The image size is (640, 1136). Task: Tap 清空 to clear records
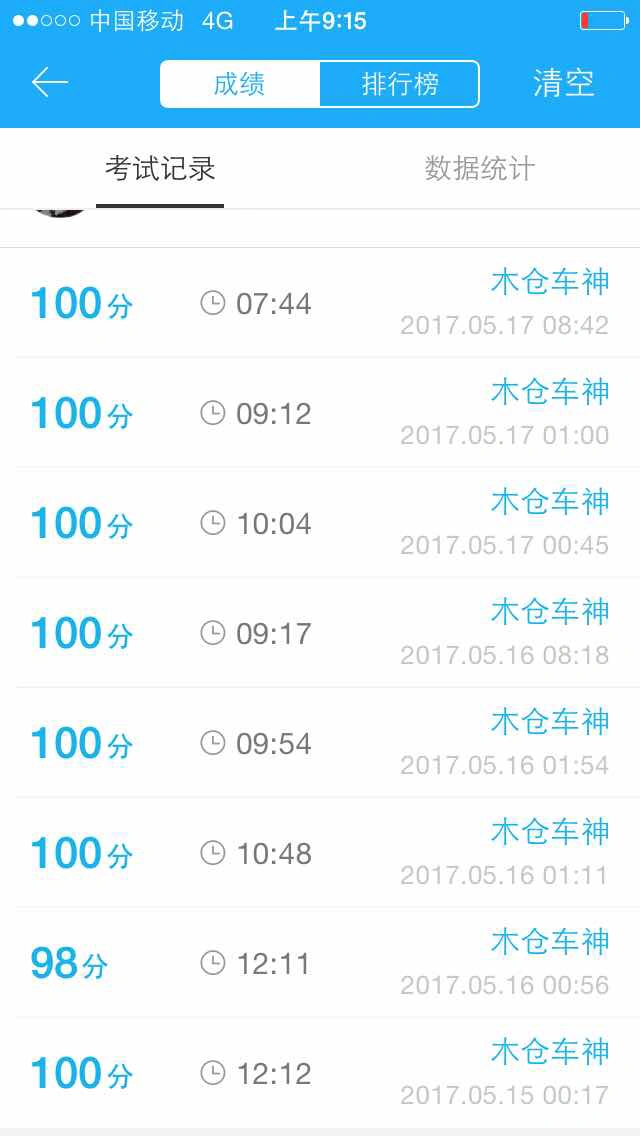click(x=563, y=83)
